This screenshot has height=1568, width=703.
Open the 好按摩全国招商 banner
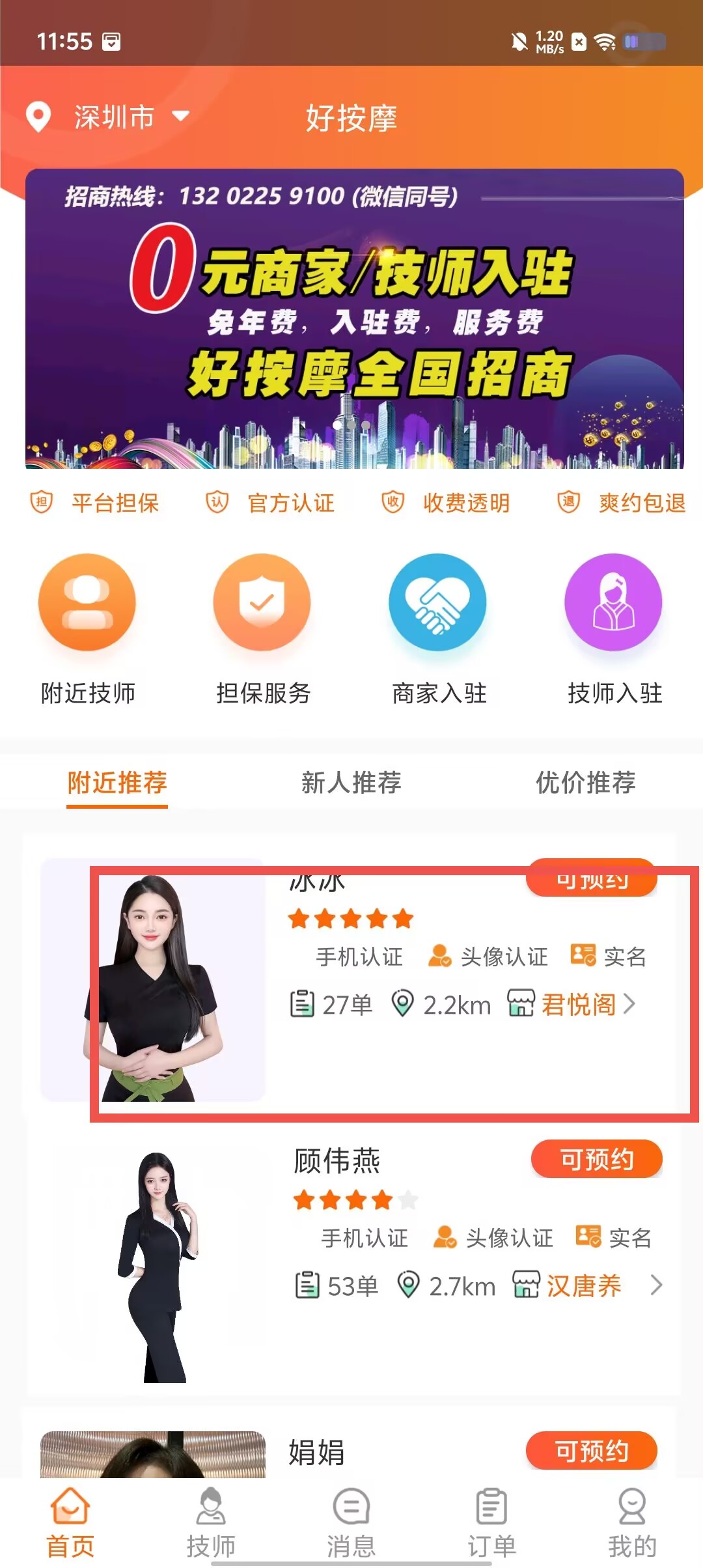tap(355, 318)
